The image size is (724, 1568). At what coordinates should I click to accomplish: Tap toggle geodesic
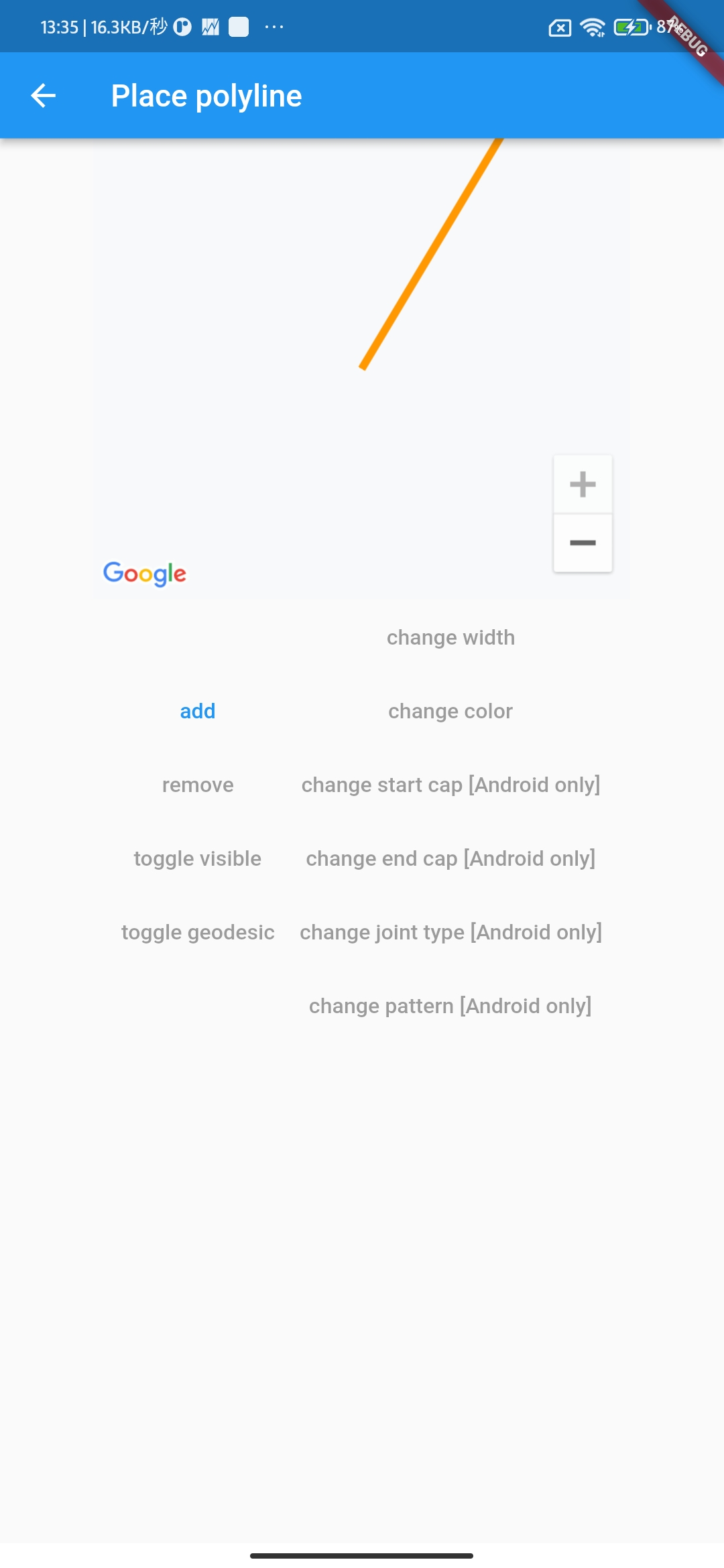click(198, 932)
